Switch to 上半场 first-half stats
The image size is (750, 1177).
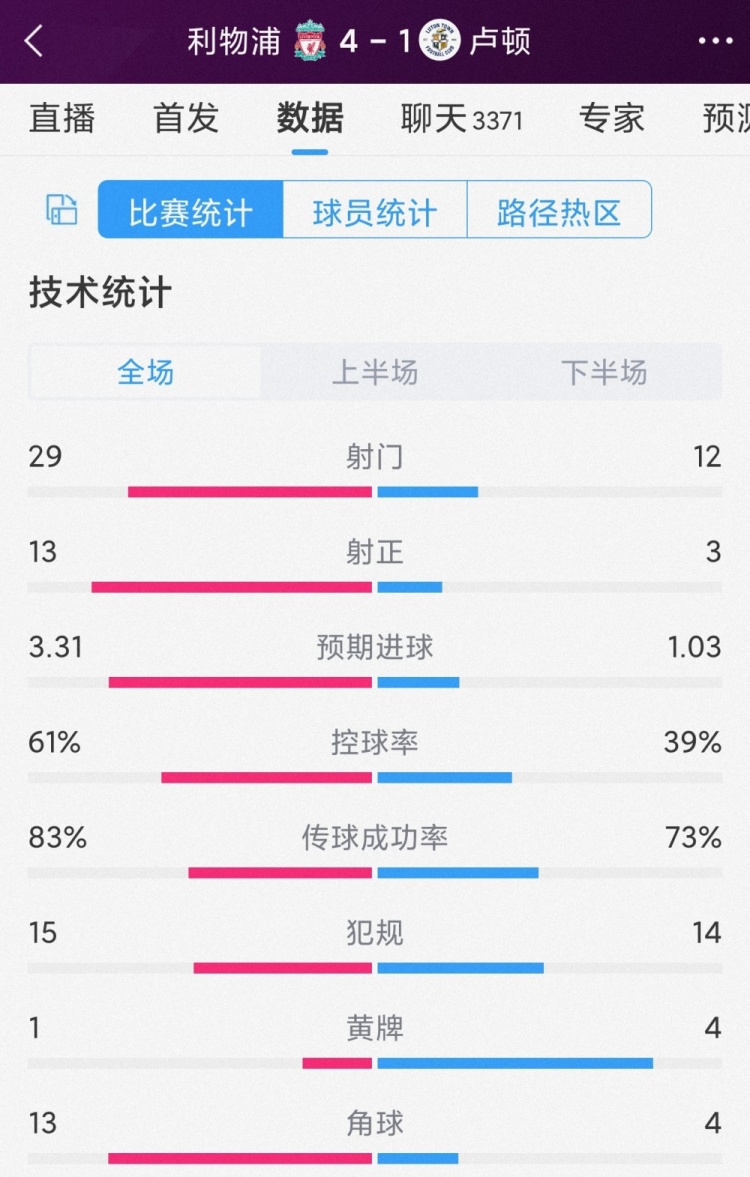[374, 372]
